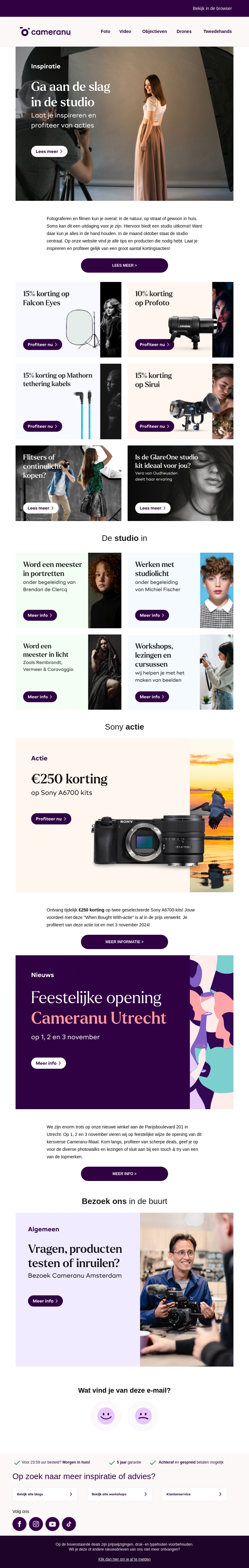Screen dimensions: 249x1568
Task: Tap the purple 'LEES MEER >' button
Action: [124, 265]
